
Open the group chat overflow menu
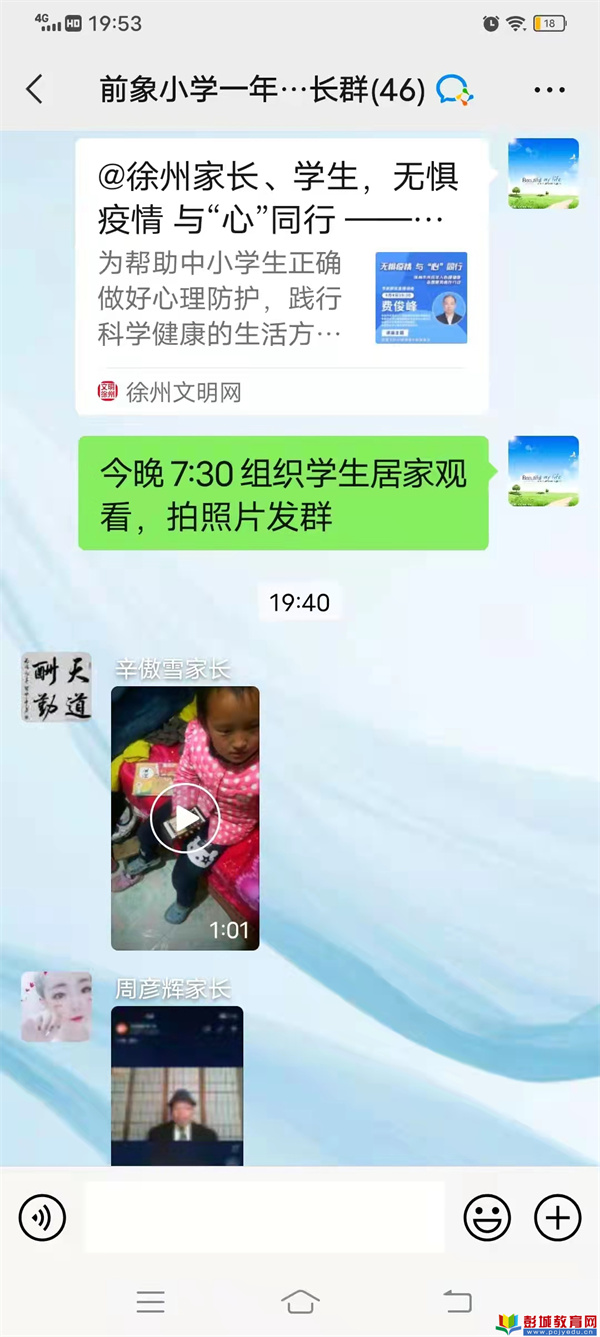(x=549, y=90)
